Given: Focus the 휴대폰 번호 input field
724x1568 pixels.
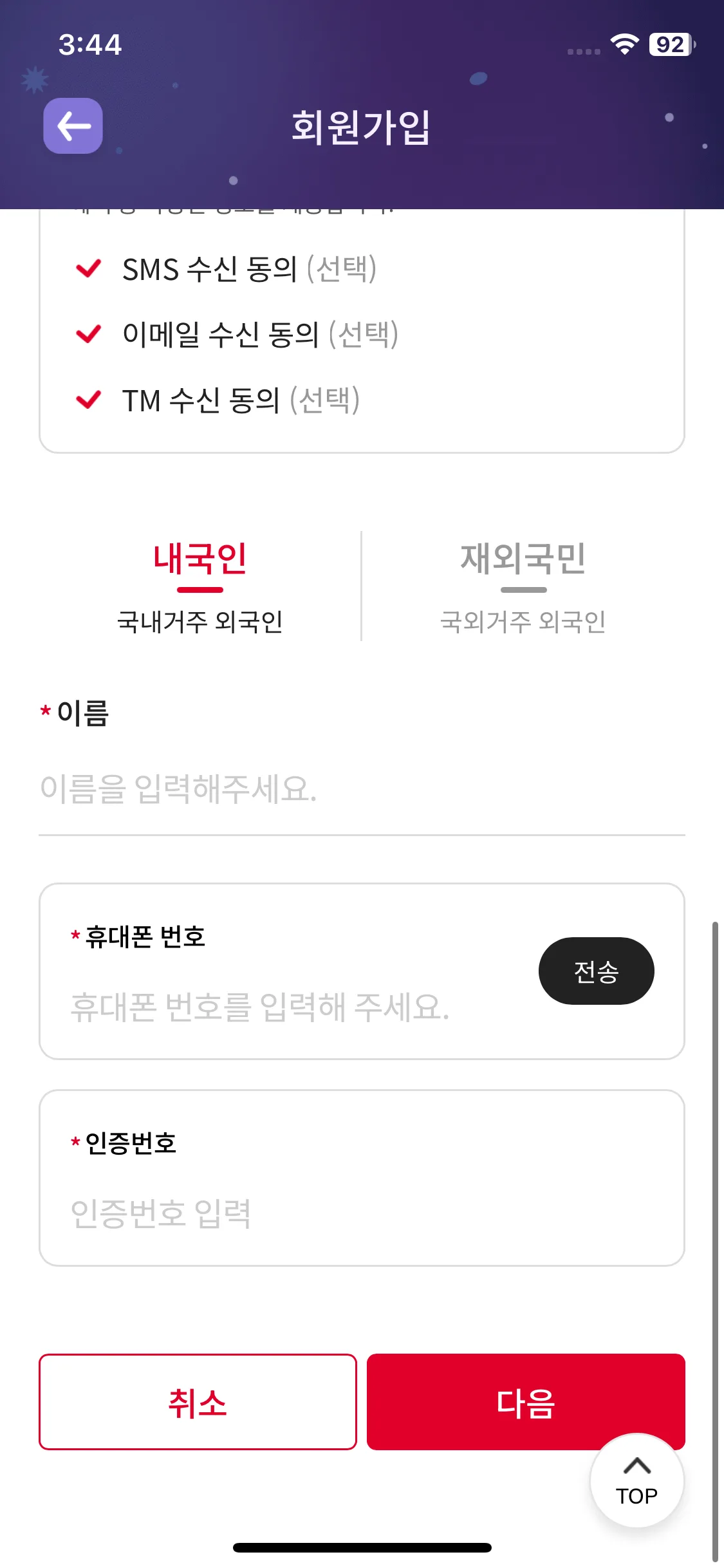Looking at the screenshot, I should click(283, 1007).
